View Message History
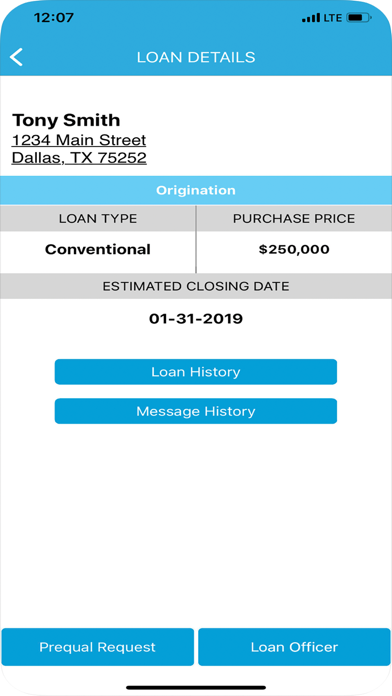Viewport: 392px width, 696px height. pyautogui.click(x=196, y=411)
